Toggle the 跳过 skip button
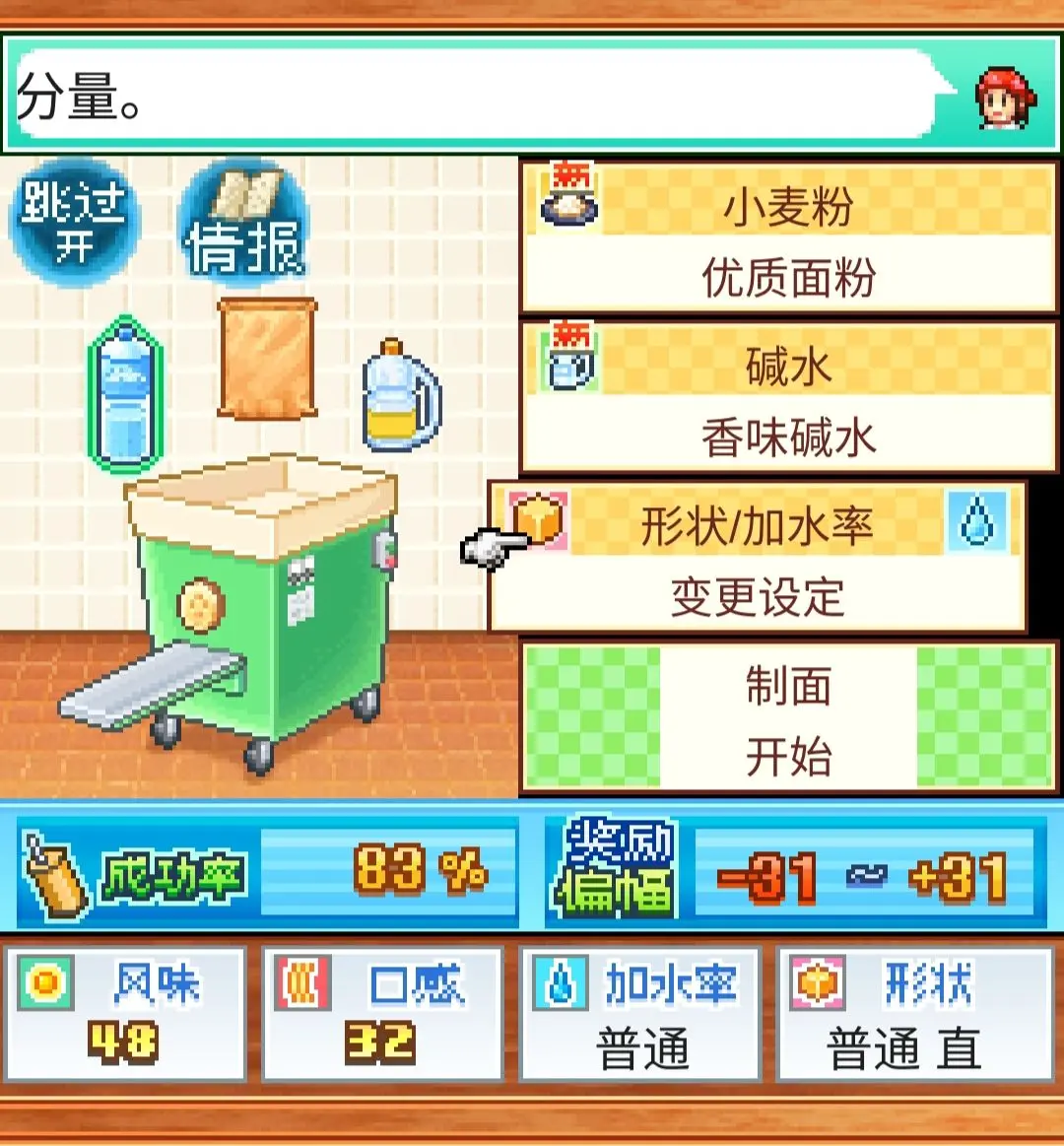The width and height of the screenshot is (1064, 1146). [74, 223]
